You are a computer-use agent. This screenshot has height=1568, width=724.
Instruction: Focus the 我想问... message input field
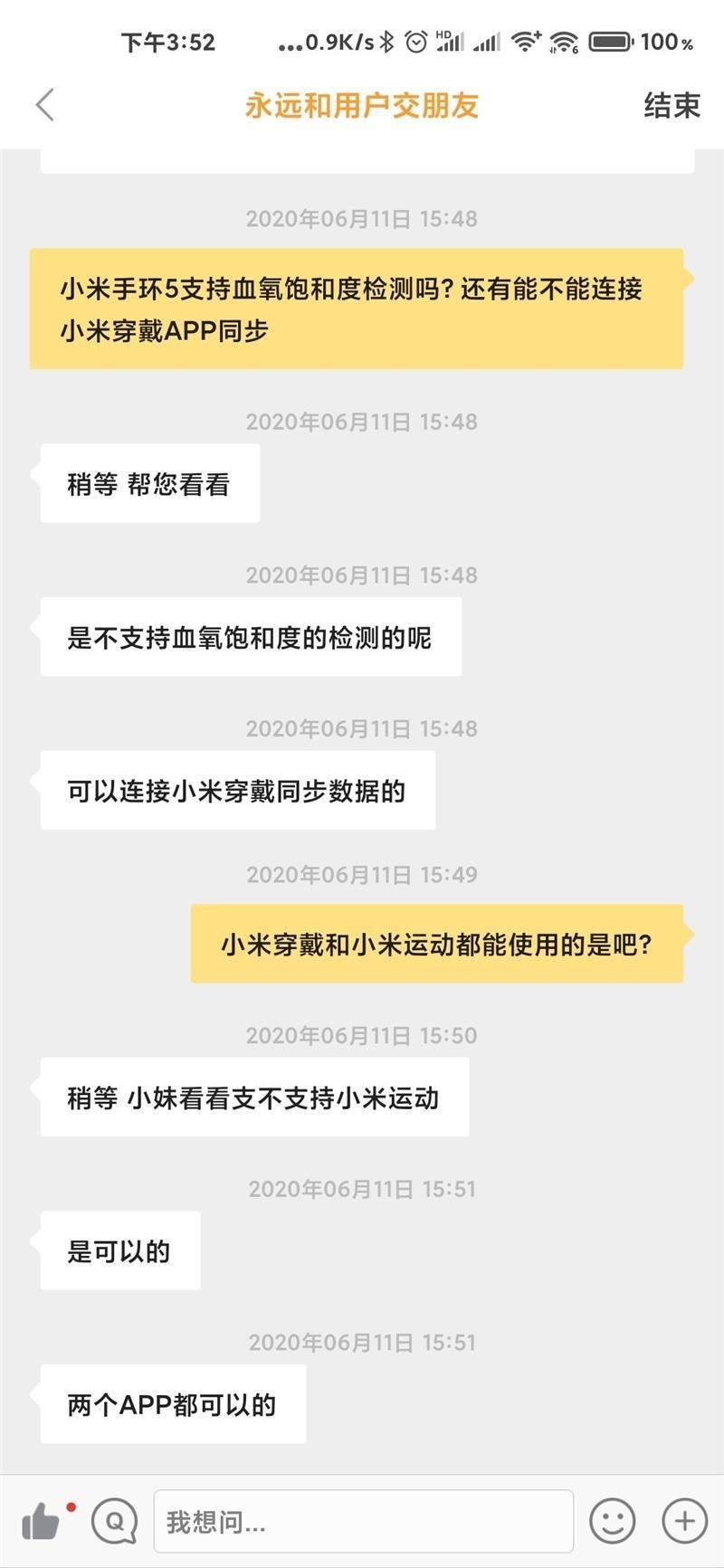pyautogui.click(x=363, y=1521)
